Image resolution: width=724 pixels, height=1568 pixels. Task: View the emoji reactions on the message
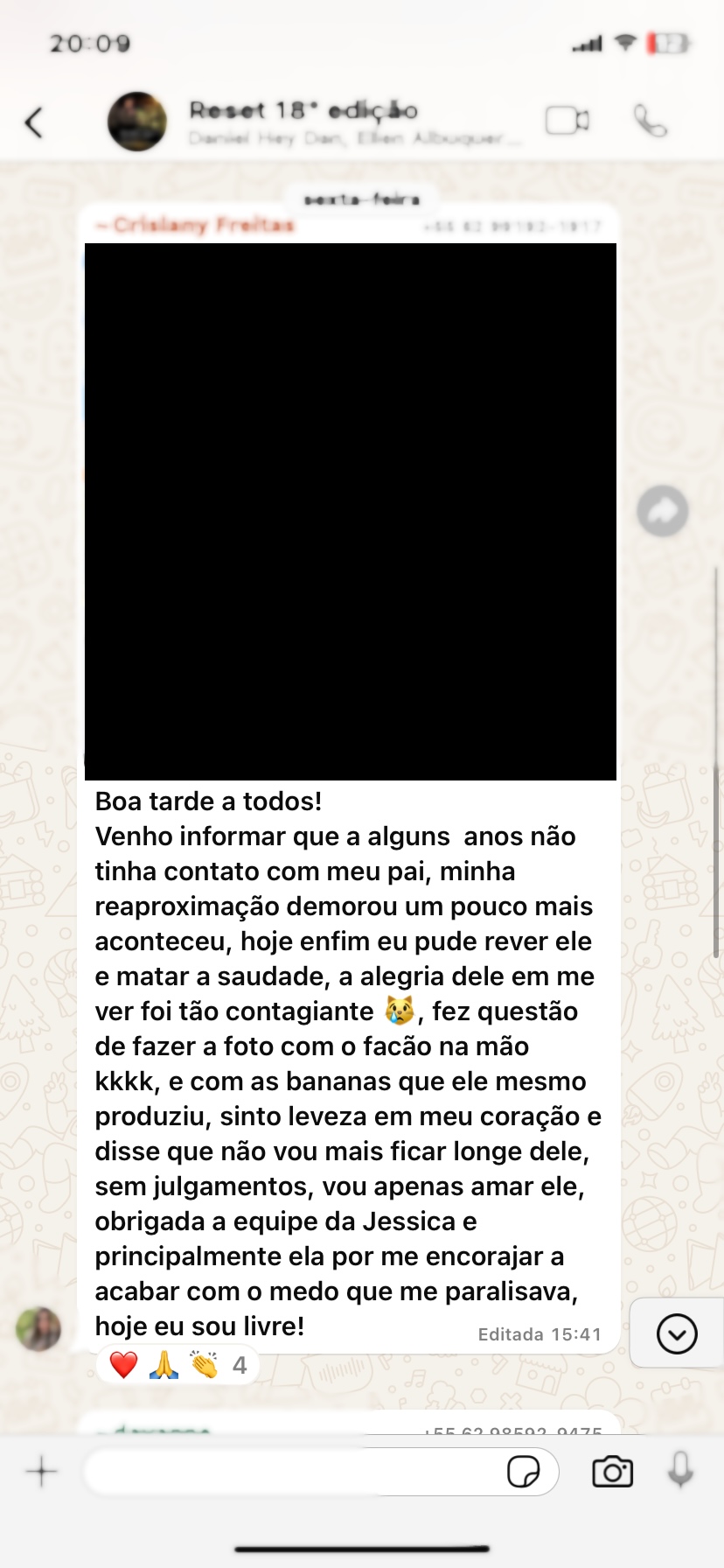click(178, 1365)
